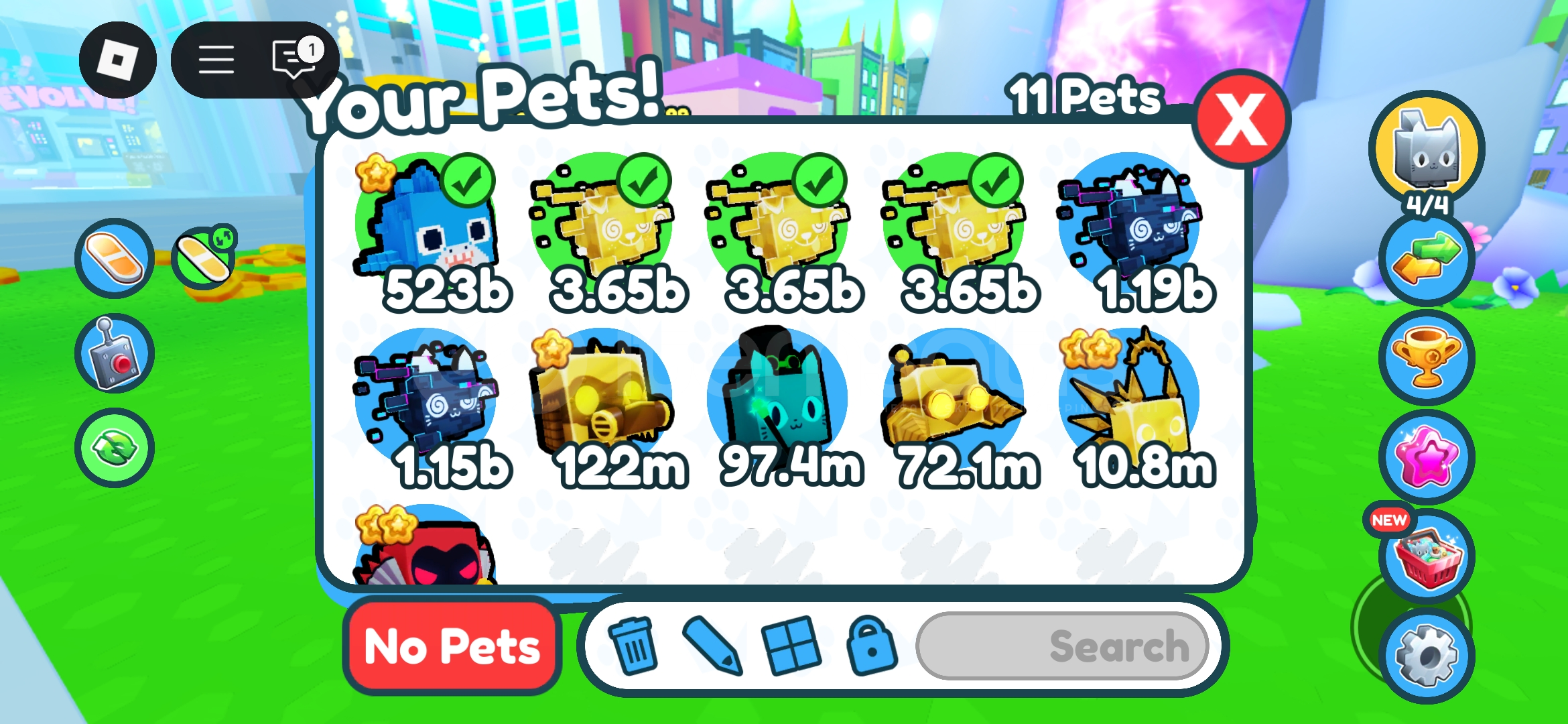
Task: Open the Roblox menu logo button
Action: click(x=118, y=60)
